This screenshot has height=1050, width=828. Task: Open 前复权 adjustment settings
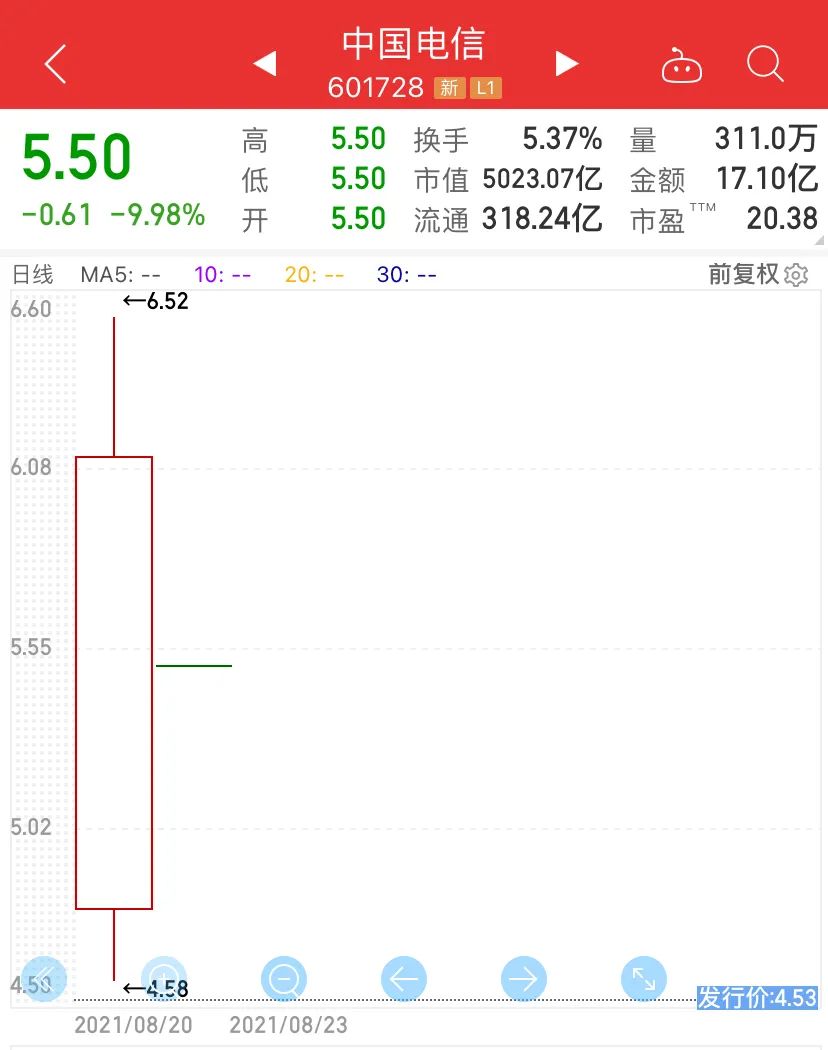click(758, 274)
